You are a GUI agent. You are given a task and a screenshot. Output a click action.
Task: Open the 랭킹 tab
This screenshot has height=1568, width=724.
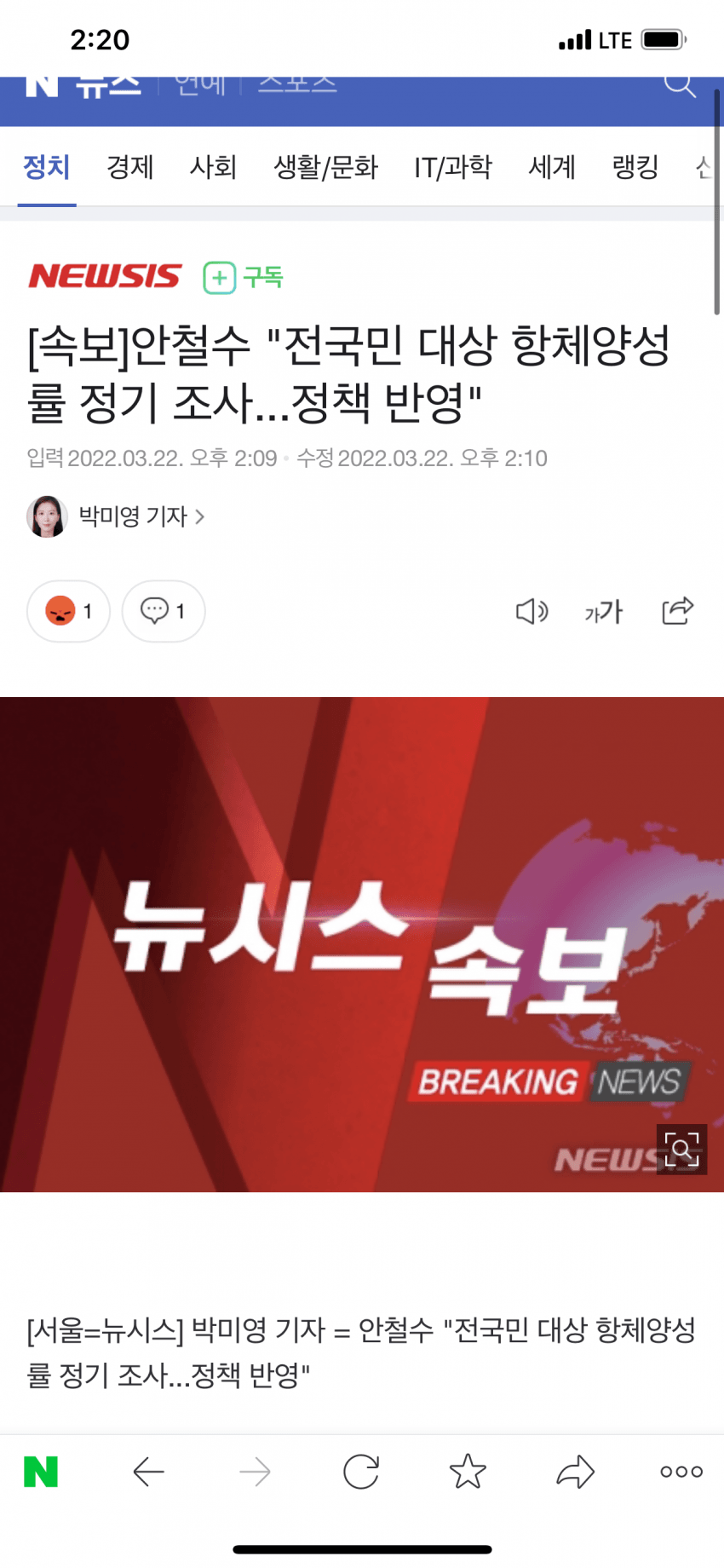pyautogui.click(x=635, y=167)
